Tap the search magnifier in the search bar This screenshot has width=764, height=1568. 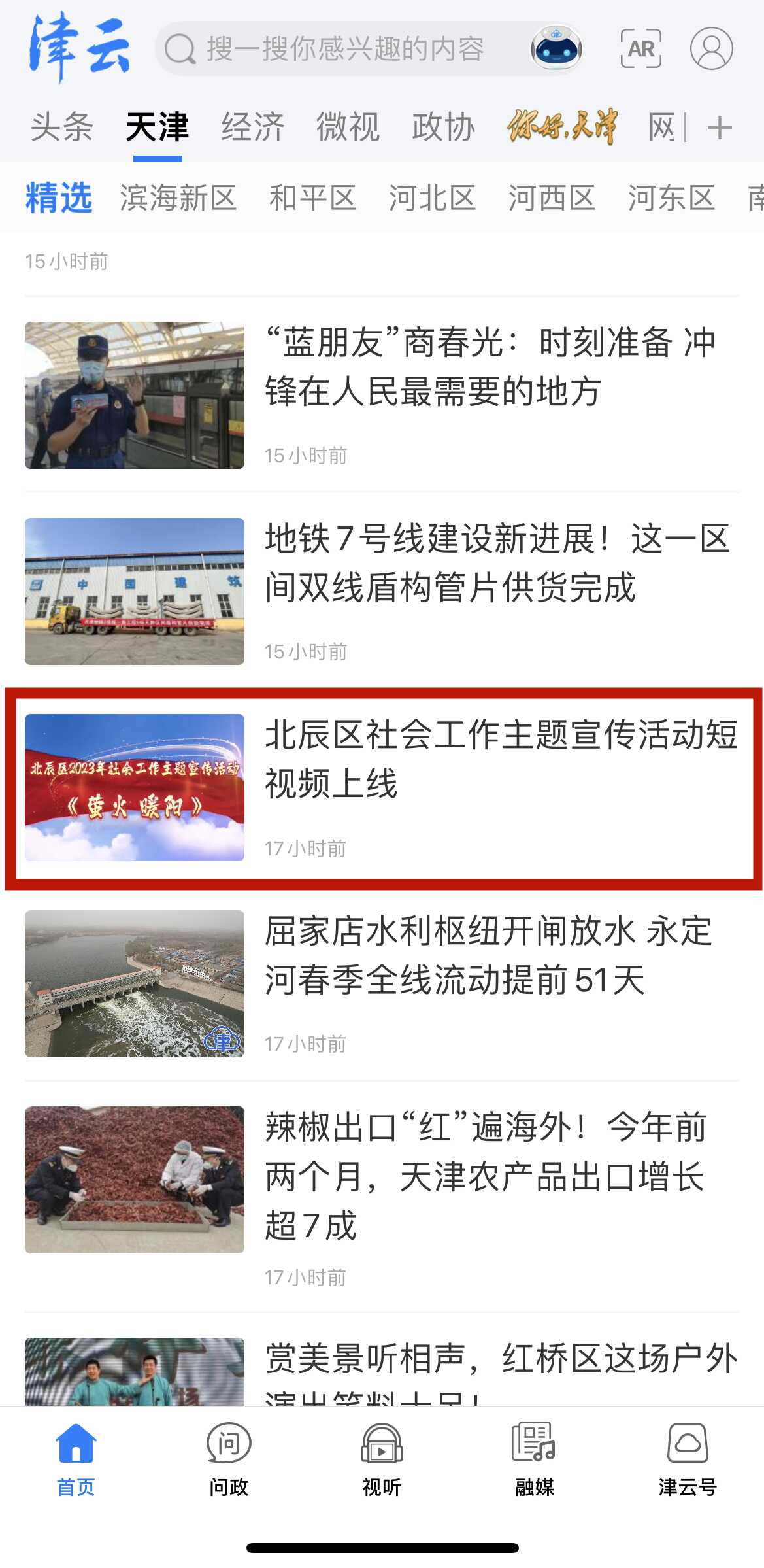pos(181,49)
